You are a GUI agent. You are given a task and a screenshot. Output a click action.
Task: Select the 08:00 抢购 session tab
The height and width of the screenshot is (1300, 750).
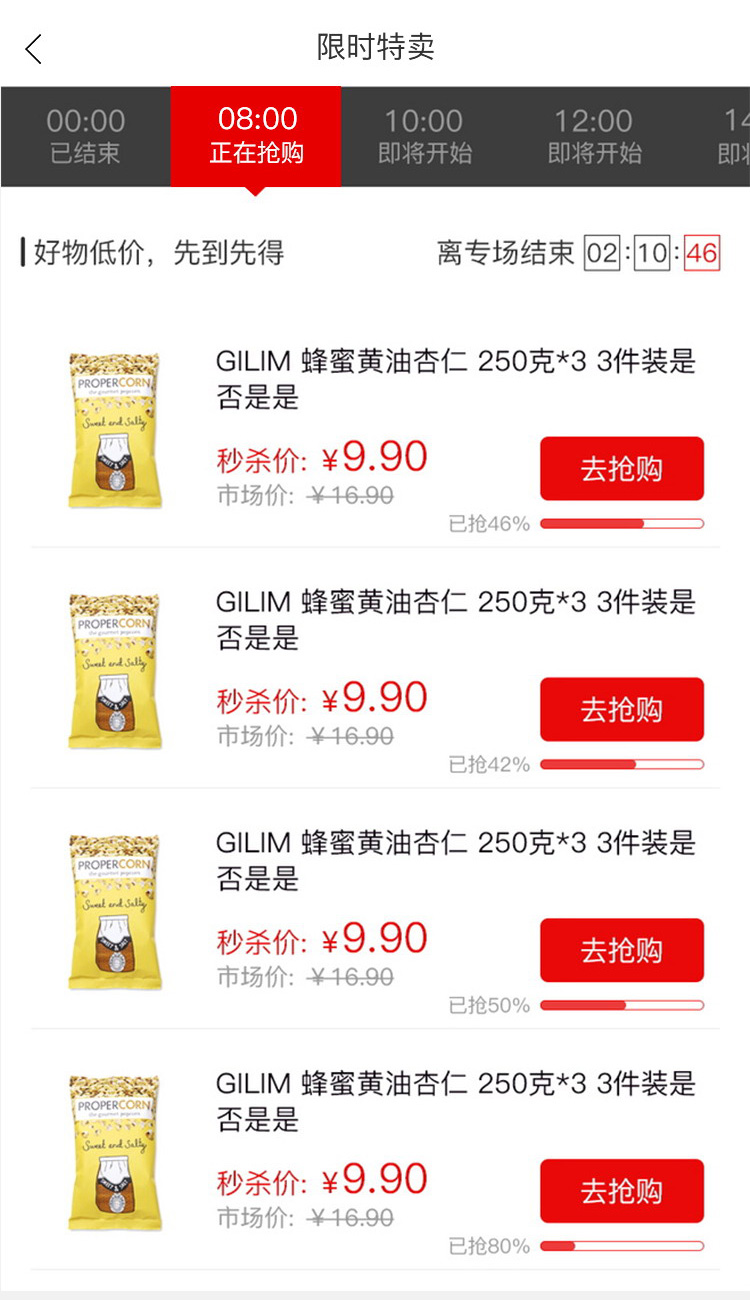pyautogui.click(x=256, y=135)
